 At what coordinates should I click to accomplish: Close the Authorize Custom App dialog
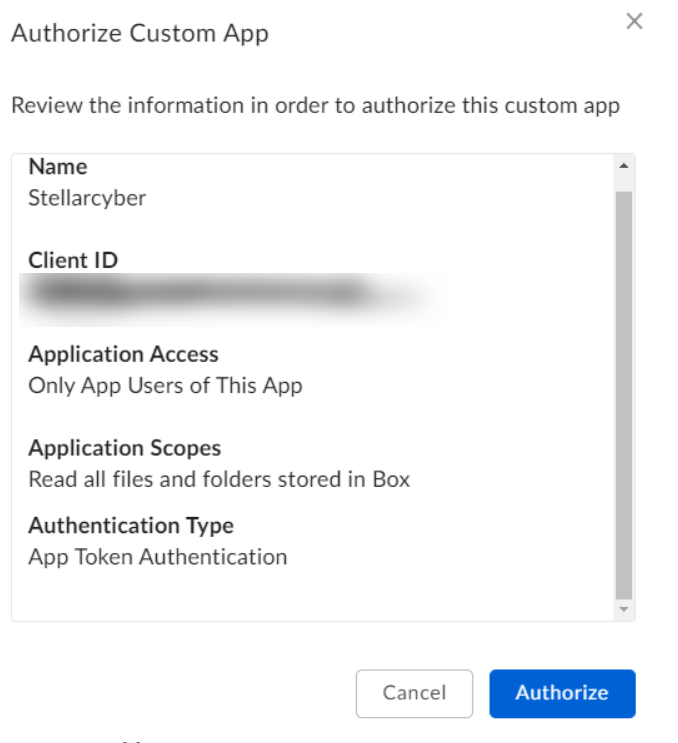click(x=634, y=22)
